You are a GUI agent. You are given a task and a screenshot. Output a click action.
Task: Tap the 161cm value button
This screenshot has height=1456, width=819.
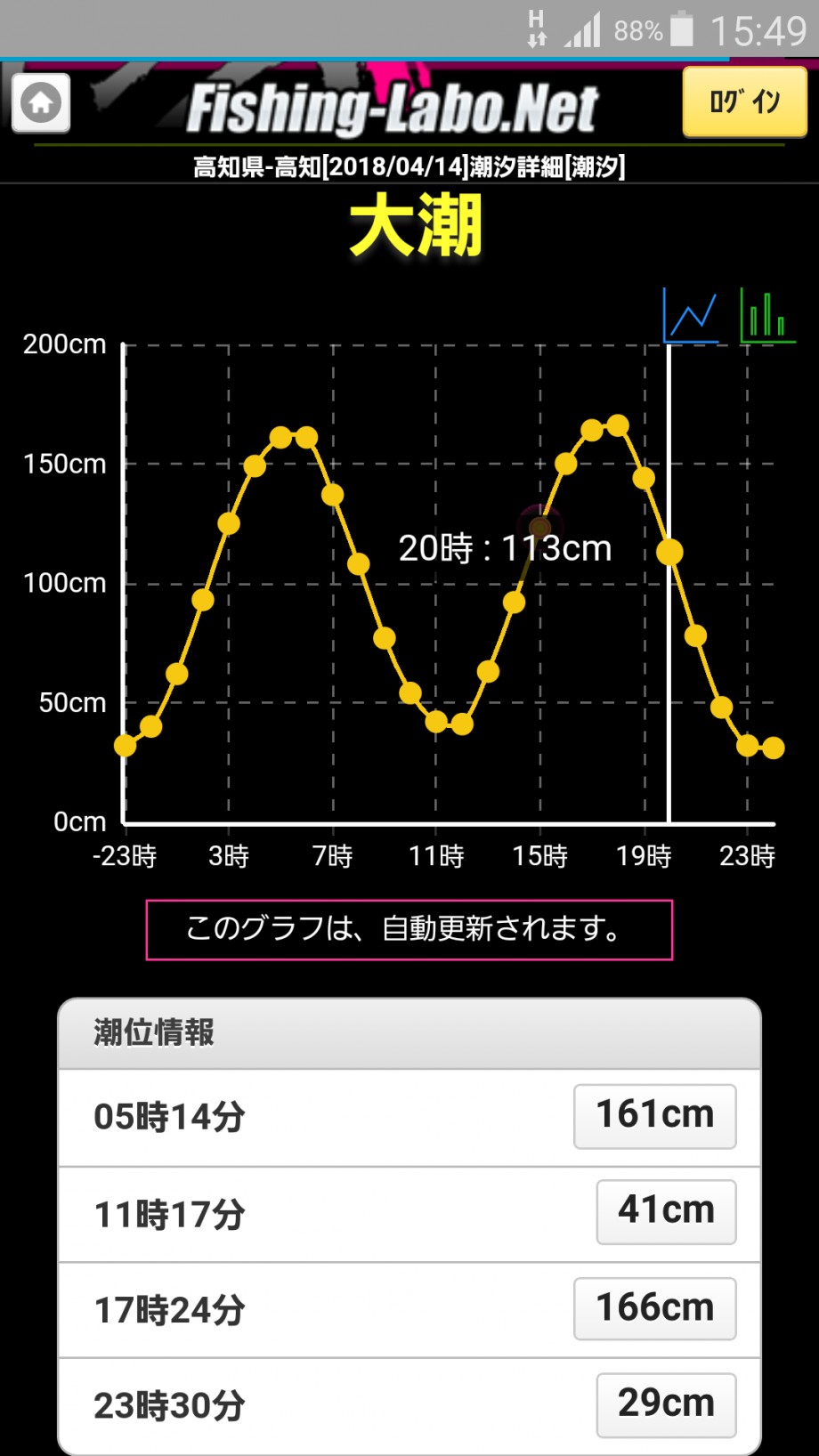click(654, 1116)
